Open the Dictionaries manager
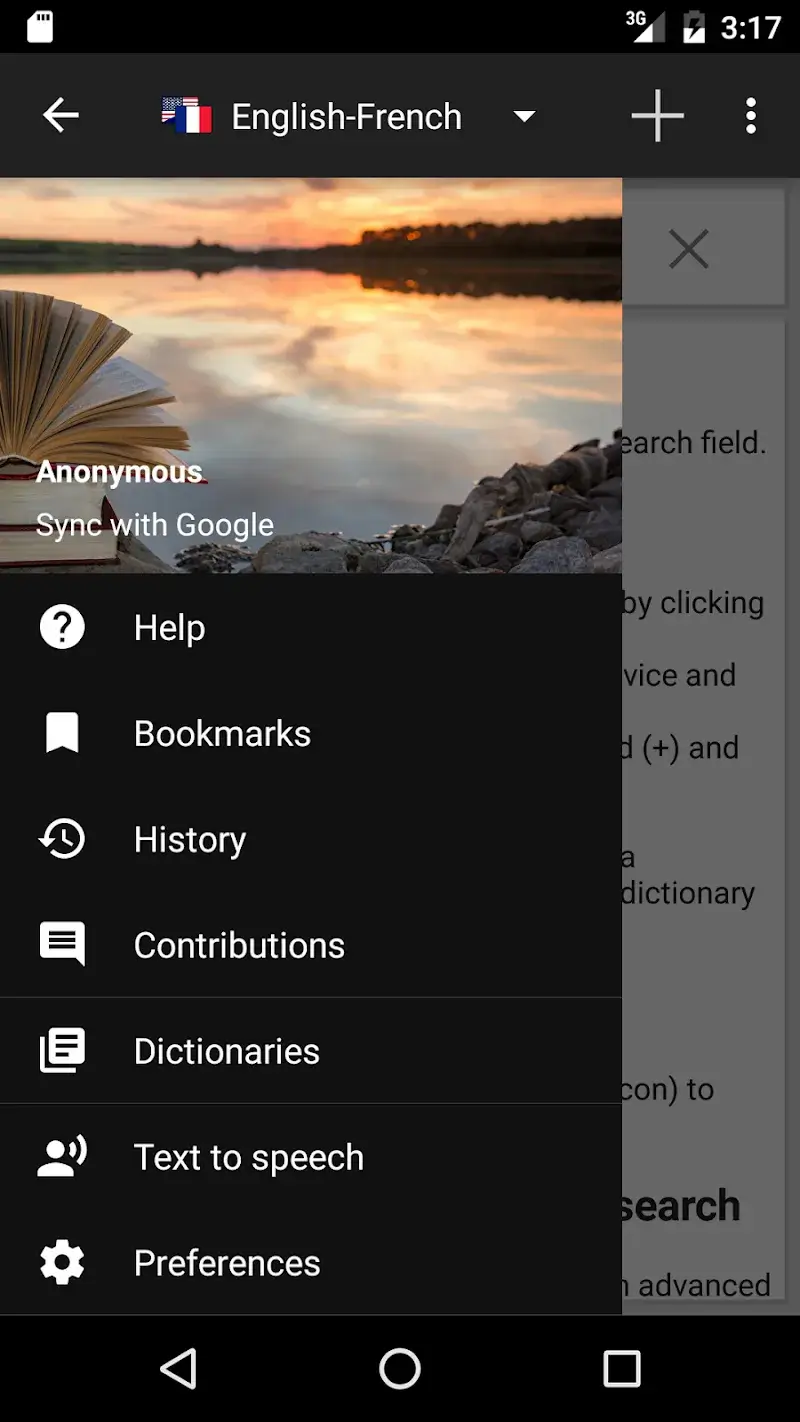 [x=226, y=1051]
